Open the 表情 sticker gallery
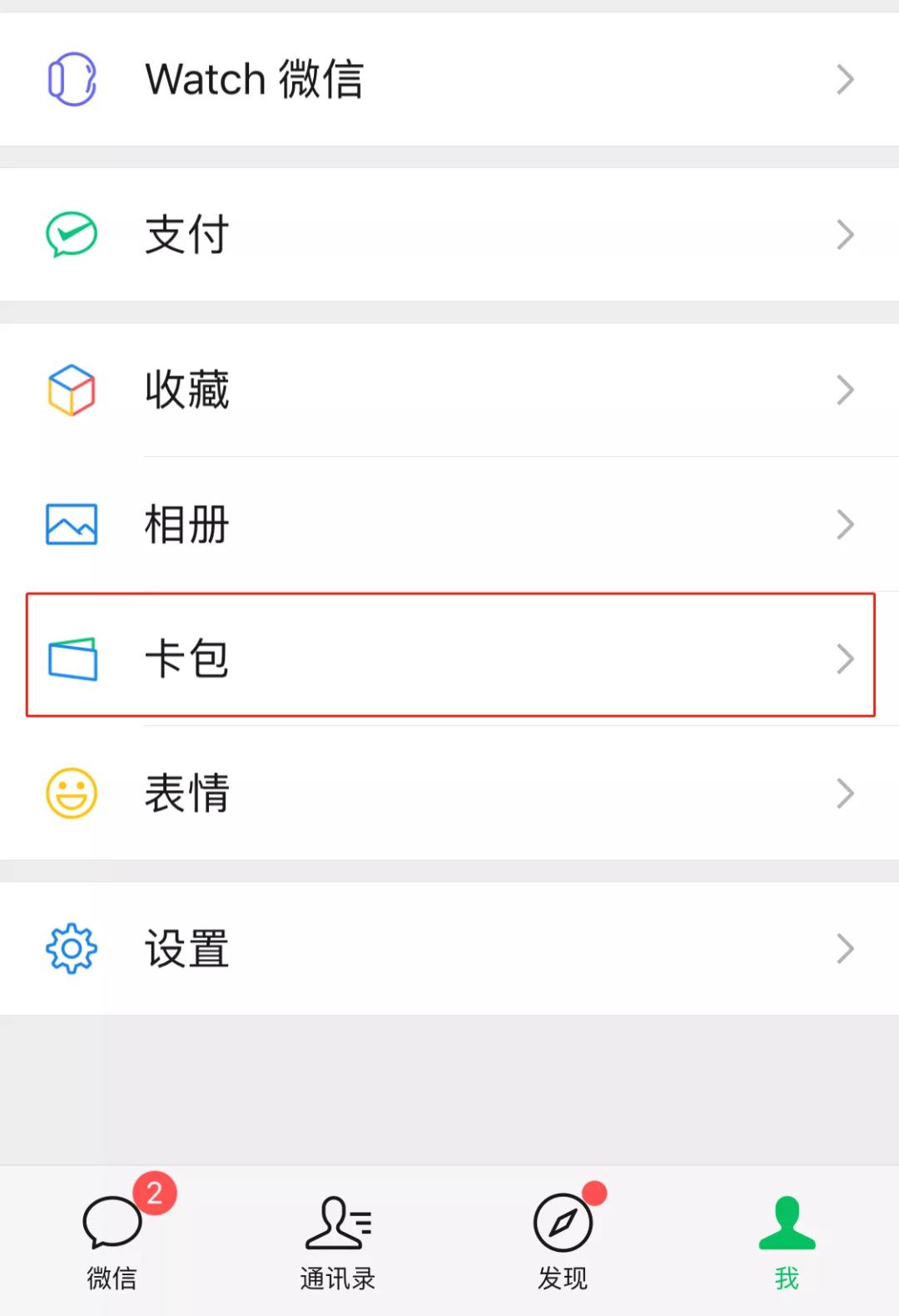899x1316 pixels. (x=449, y=792)
